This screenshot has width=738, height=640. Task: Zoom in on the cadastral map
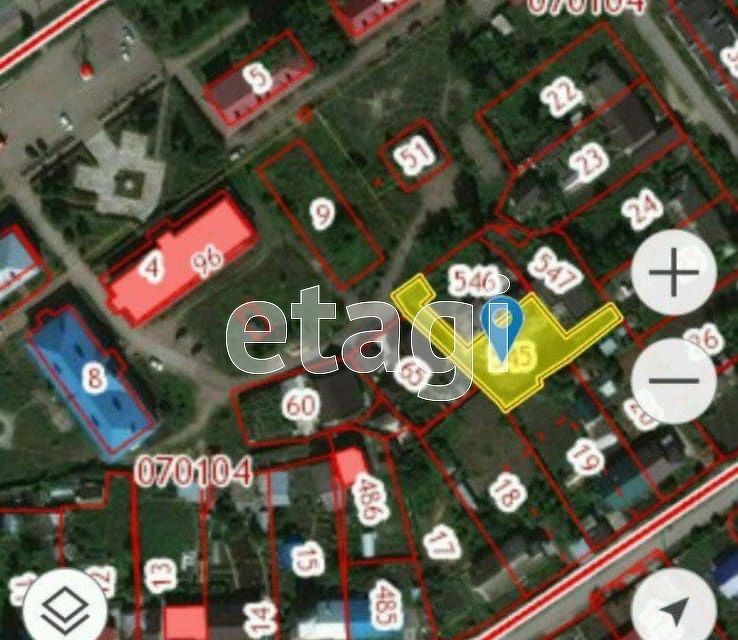674,273
